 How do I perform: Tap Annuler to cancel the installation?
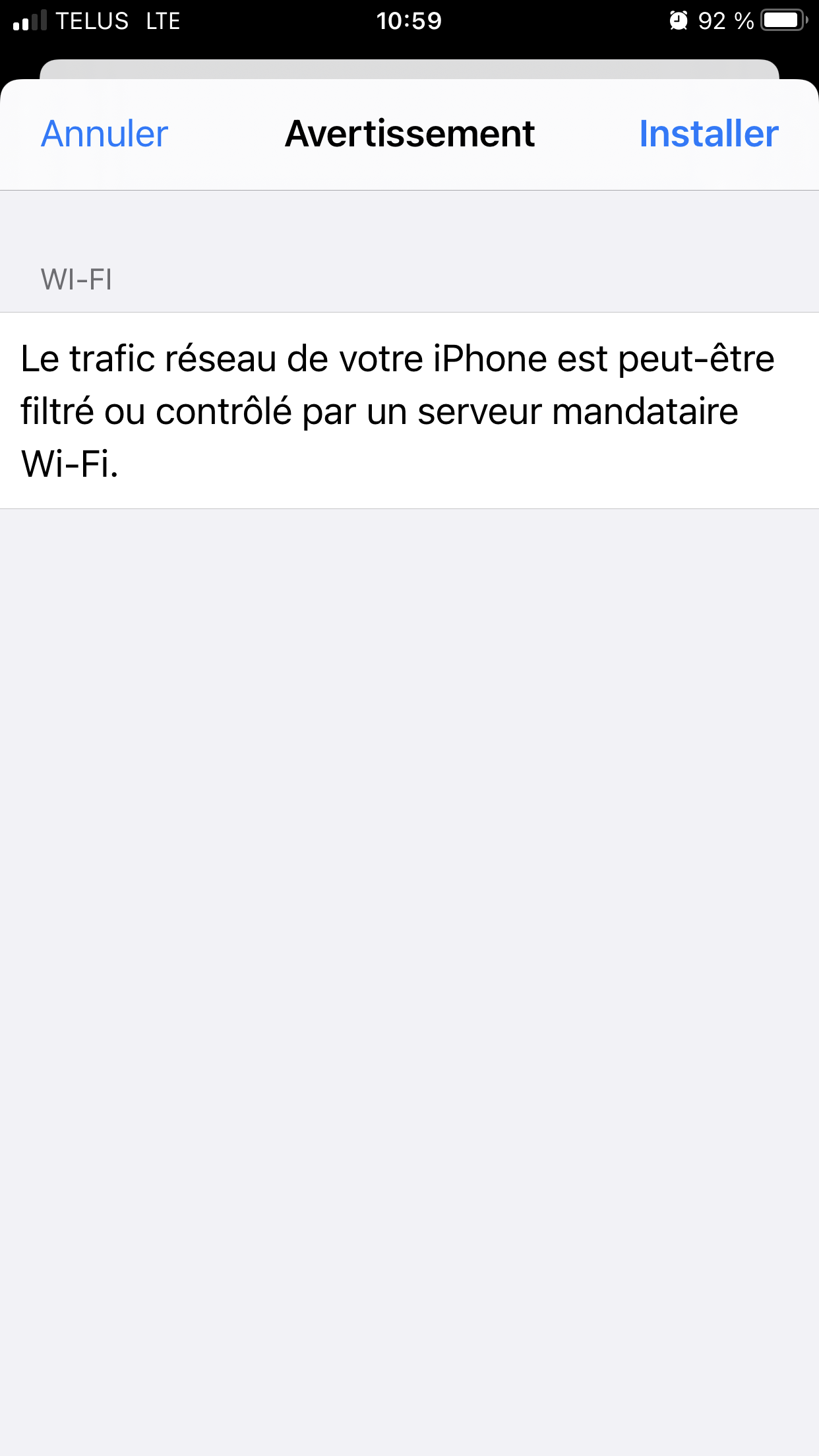point(104,134)
